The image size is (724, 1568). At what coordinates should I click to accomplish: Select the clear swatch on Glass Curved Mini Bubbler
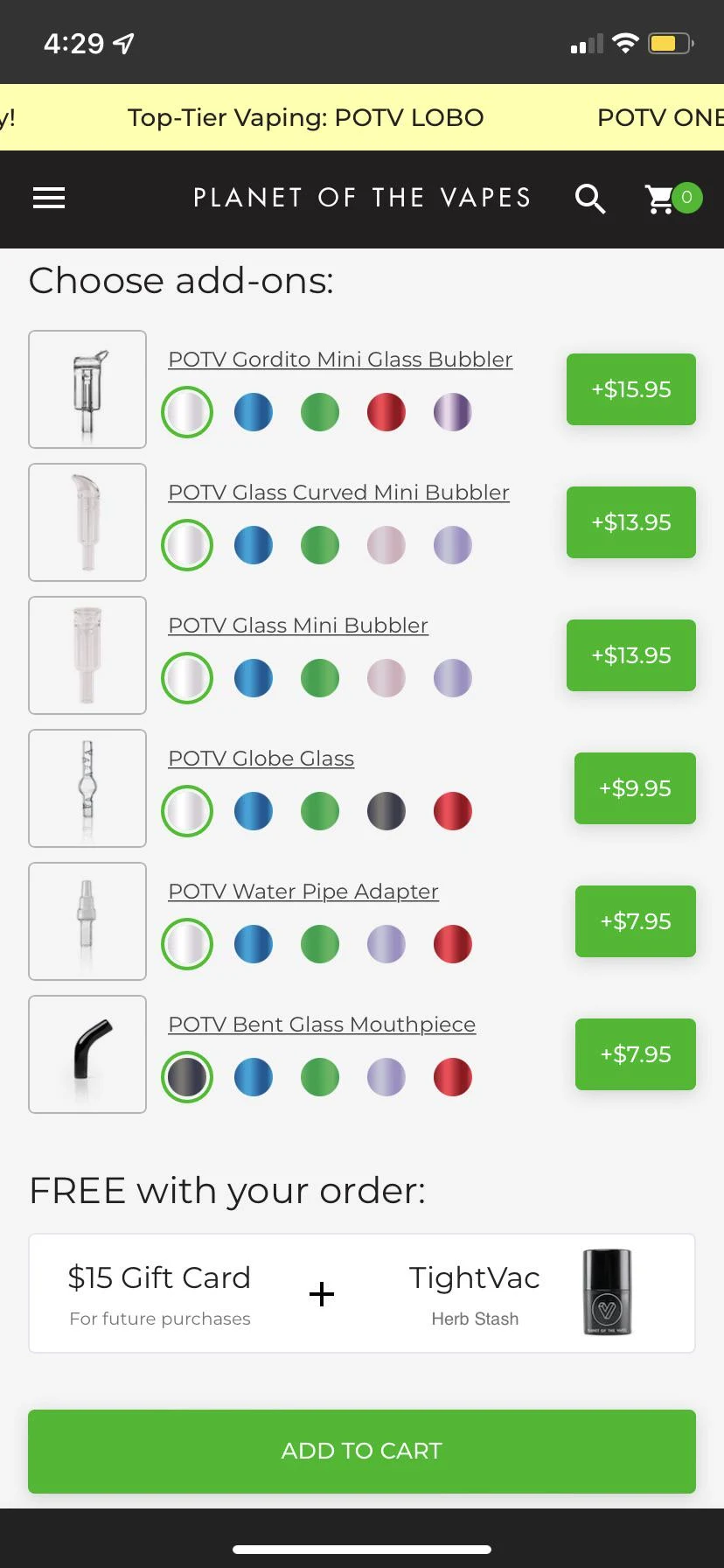186,544
